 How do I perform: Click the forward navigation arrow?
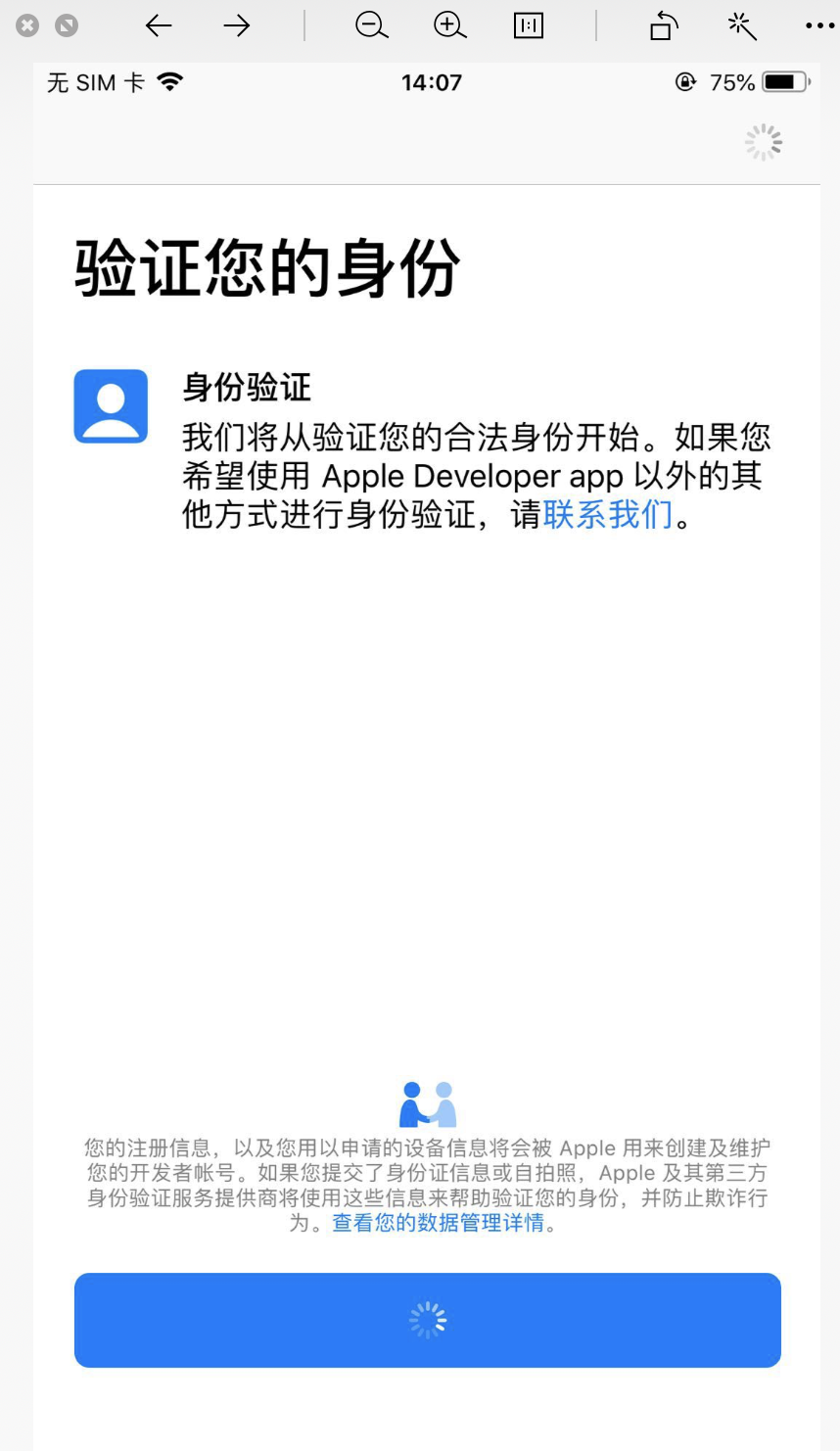(237, 25)
